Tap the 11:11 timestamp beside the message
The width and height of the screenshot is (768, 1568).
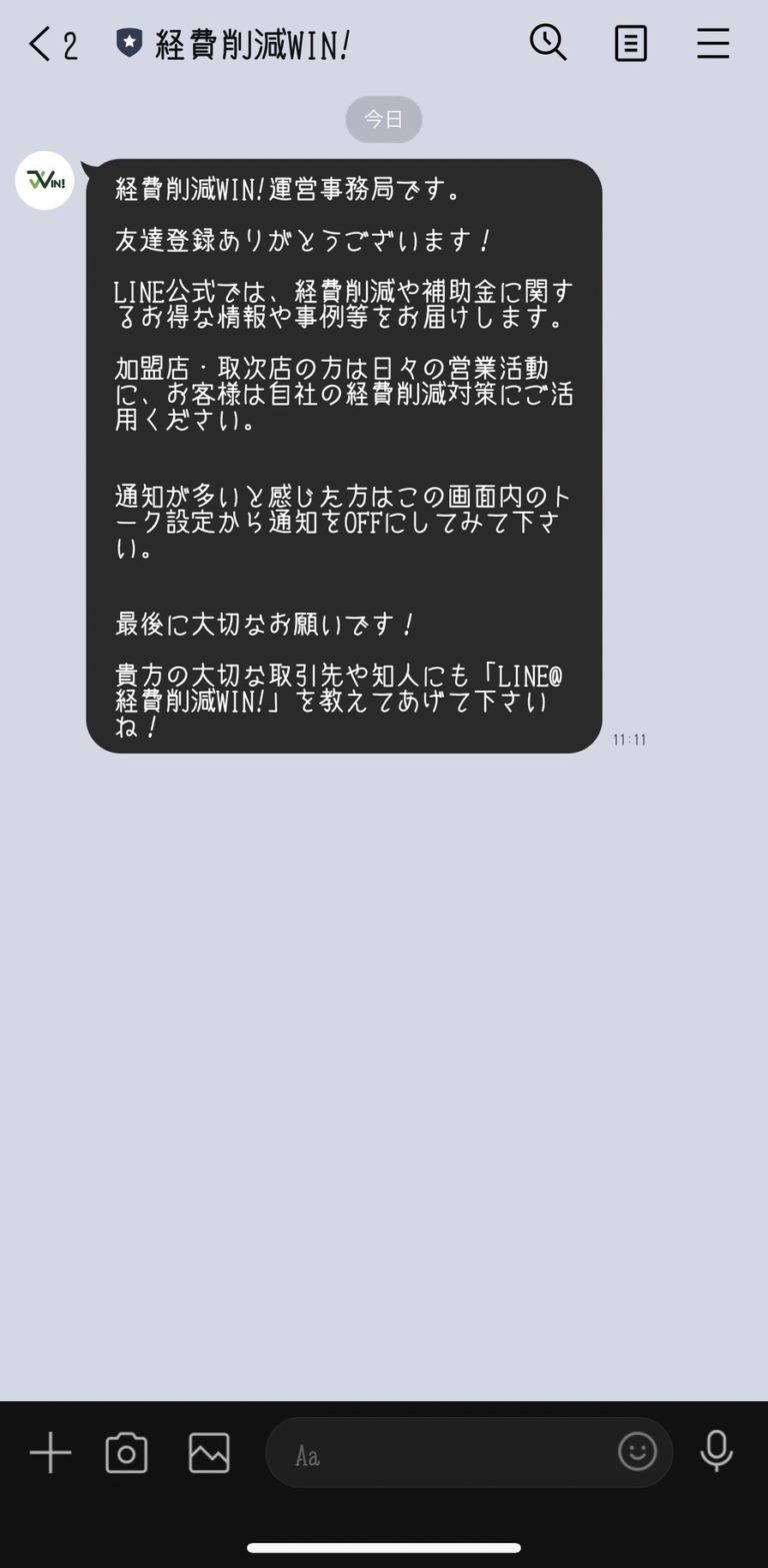coord(628,740)
